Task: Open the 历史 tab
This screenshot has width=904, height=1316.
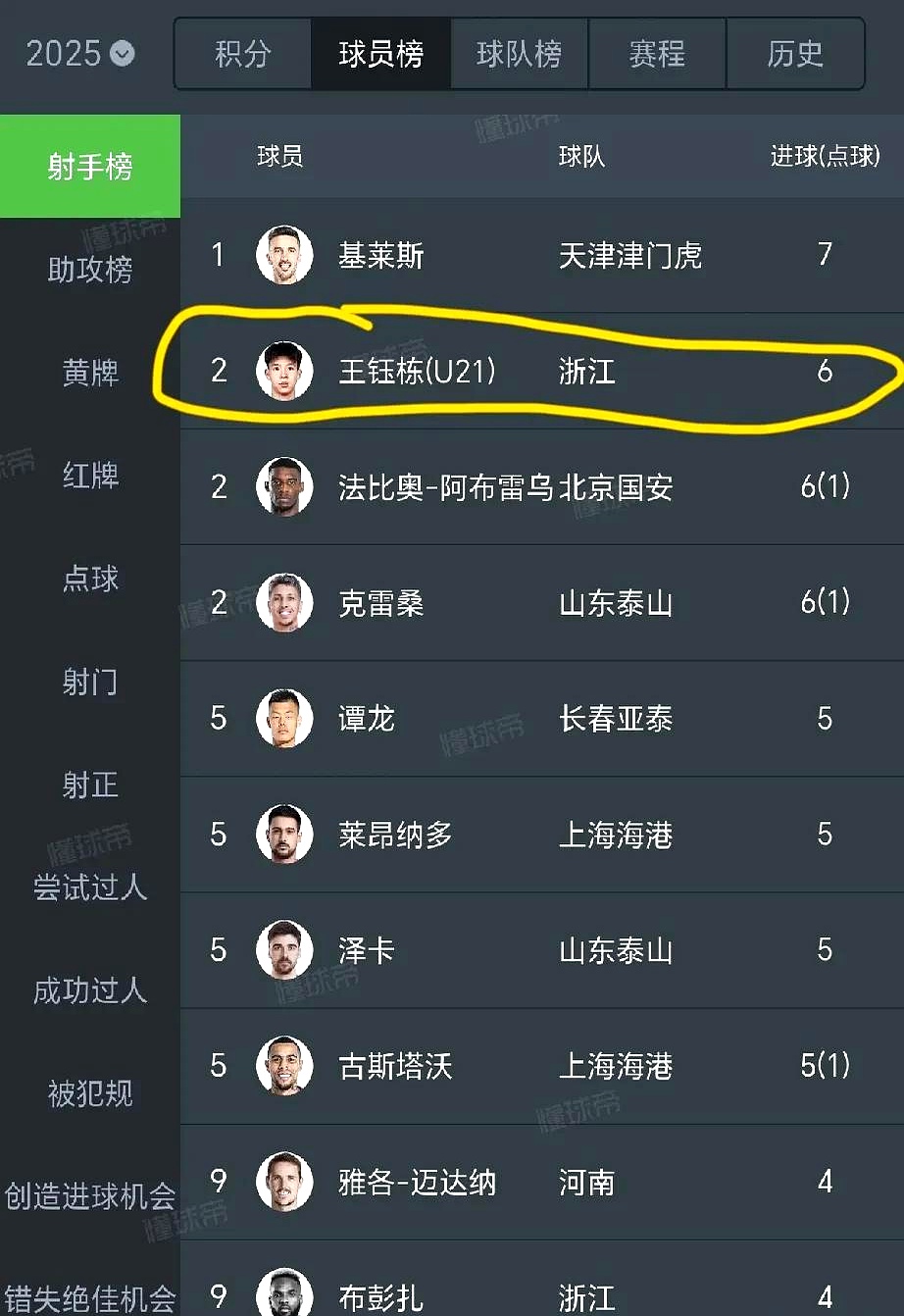Action: [x=795, y=54]
